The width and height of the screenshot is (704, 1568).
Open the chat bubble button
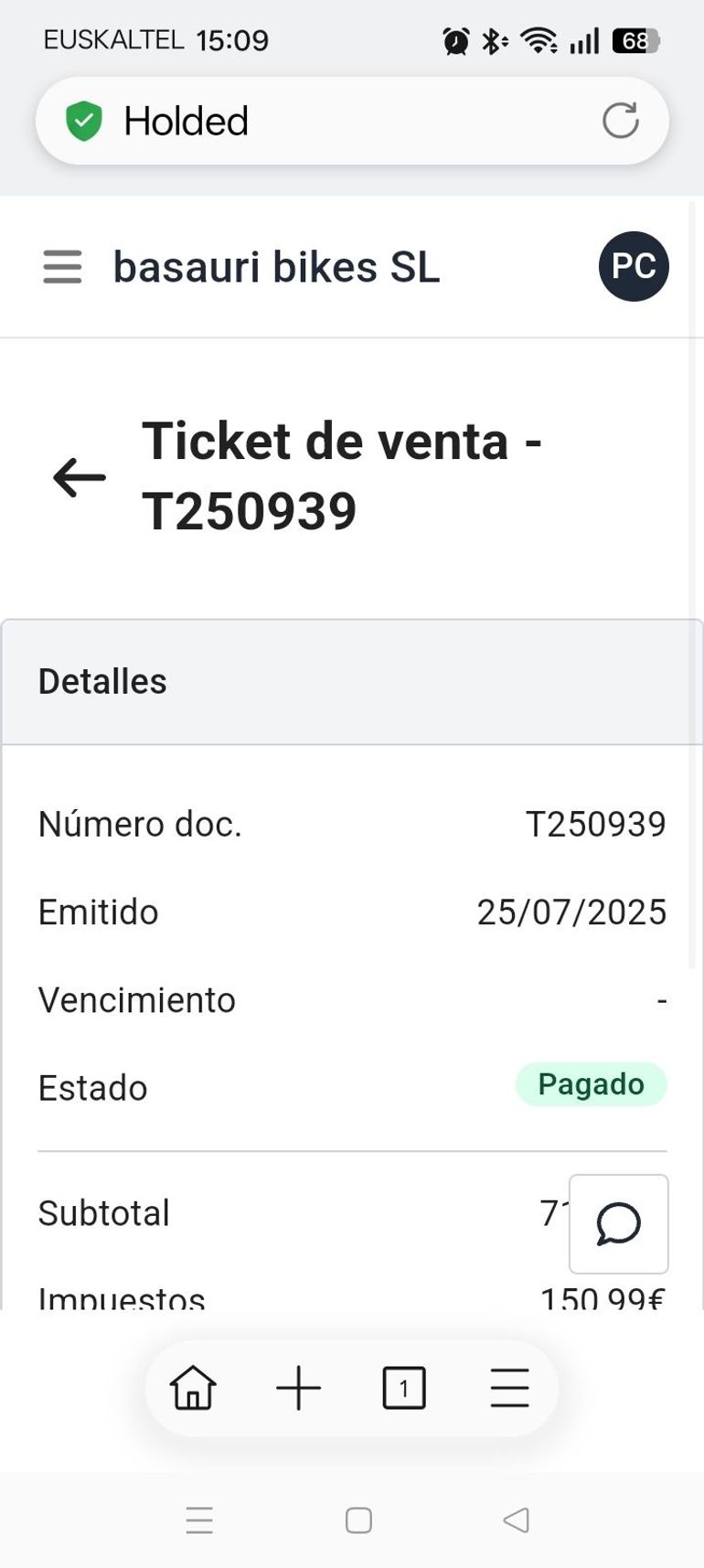pyautogui.click(x=619, y=1223)
